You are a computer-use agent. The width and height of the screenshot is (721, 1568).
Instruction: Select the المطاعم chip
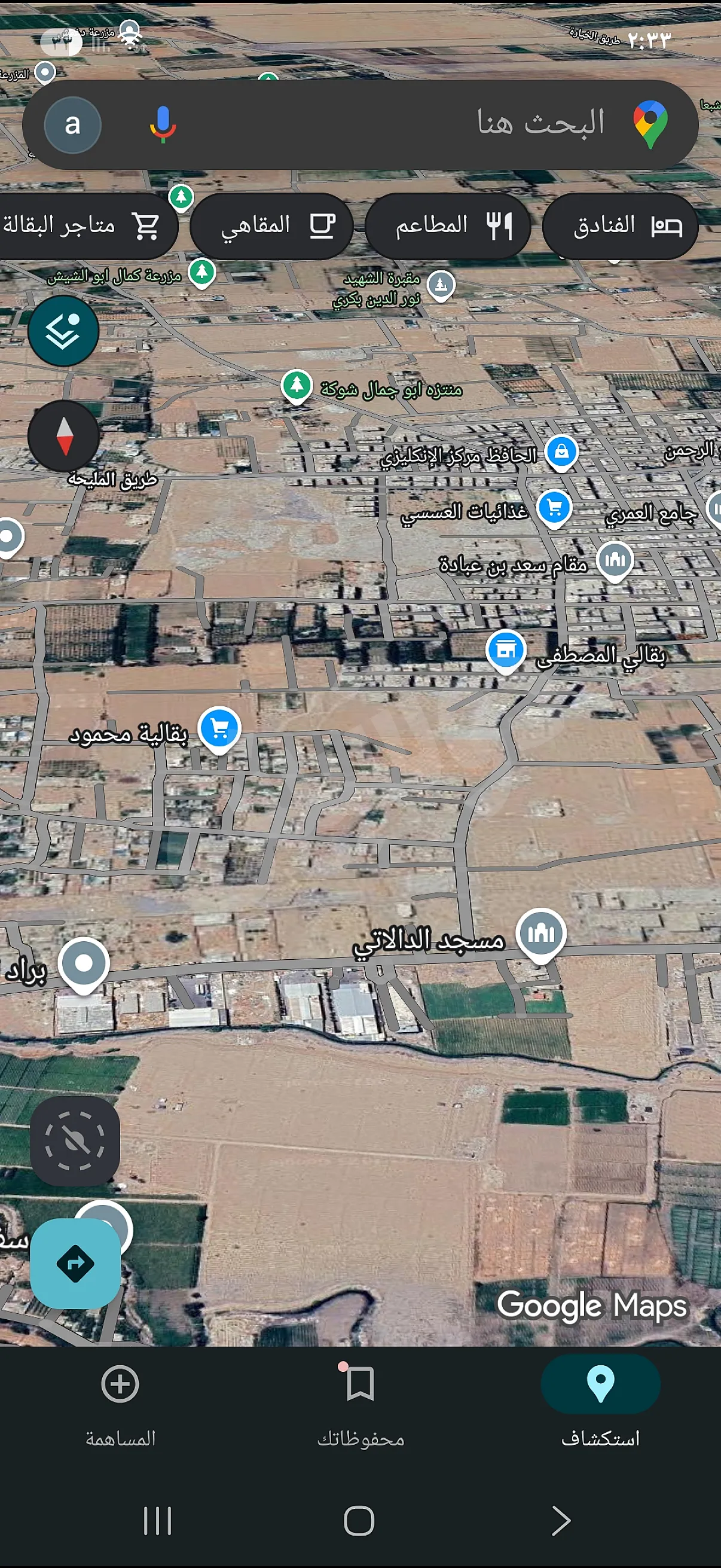pos(448,227)
